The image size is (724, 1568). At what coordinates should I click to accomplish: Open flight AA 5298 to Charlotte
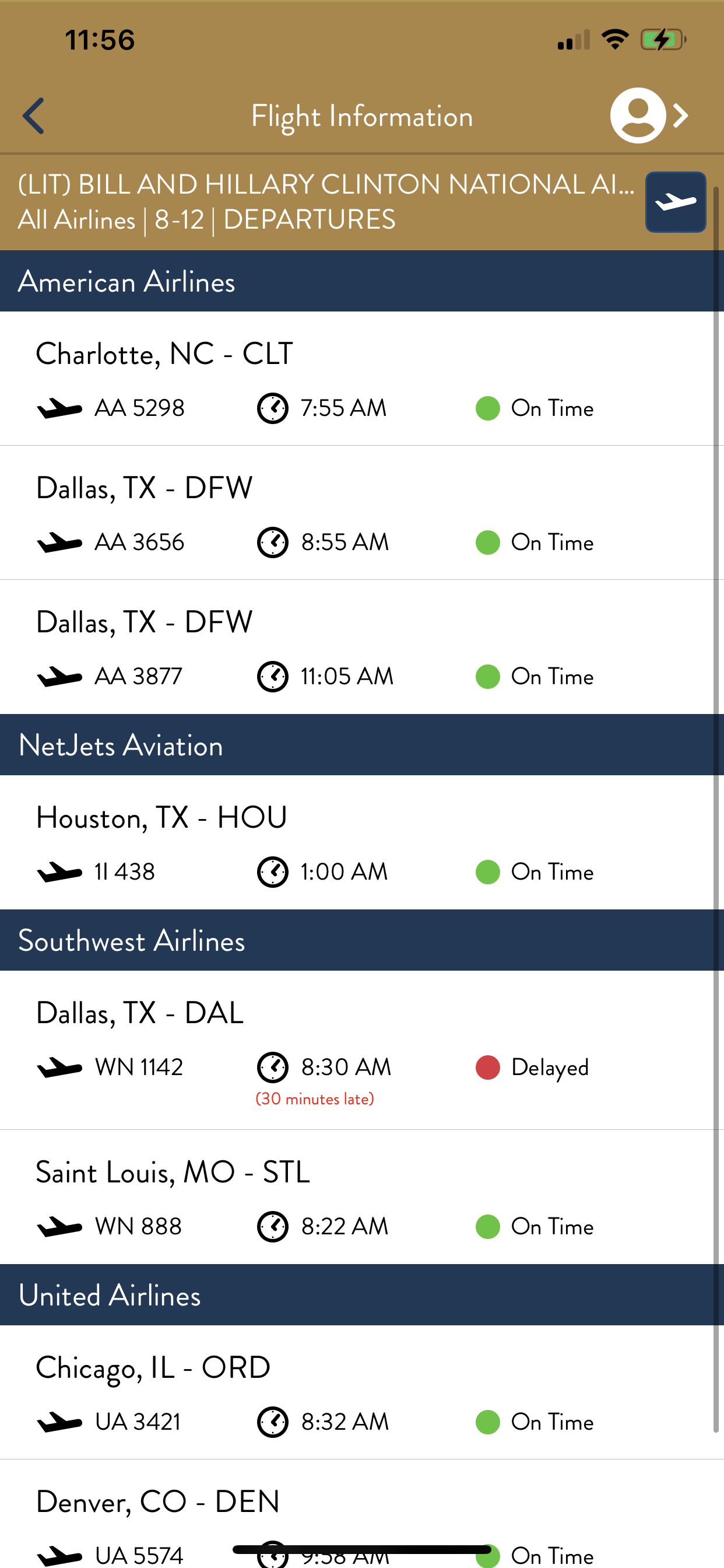point(358,379)
